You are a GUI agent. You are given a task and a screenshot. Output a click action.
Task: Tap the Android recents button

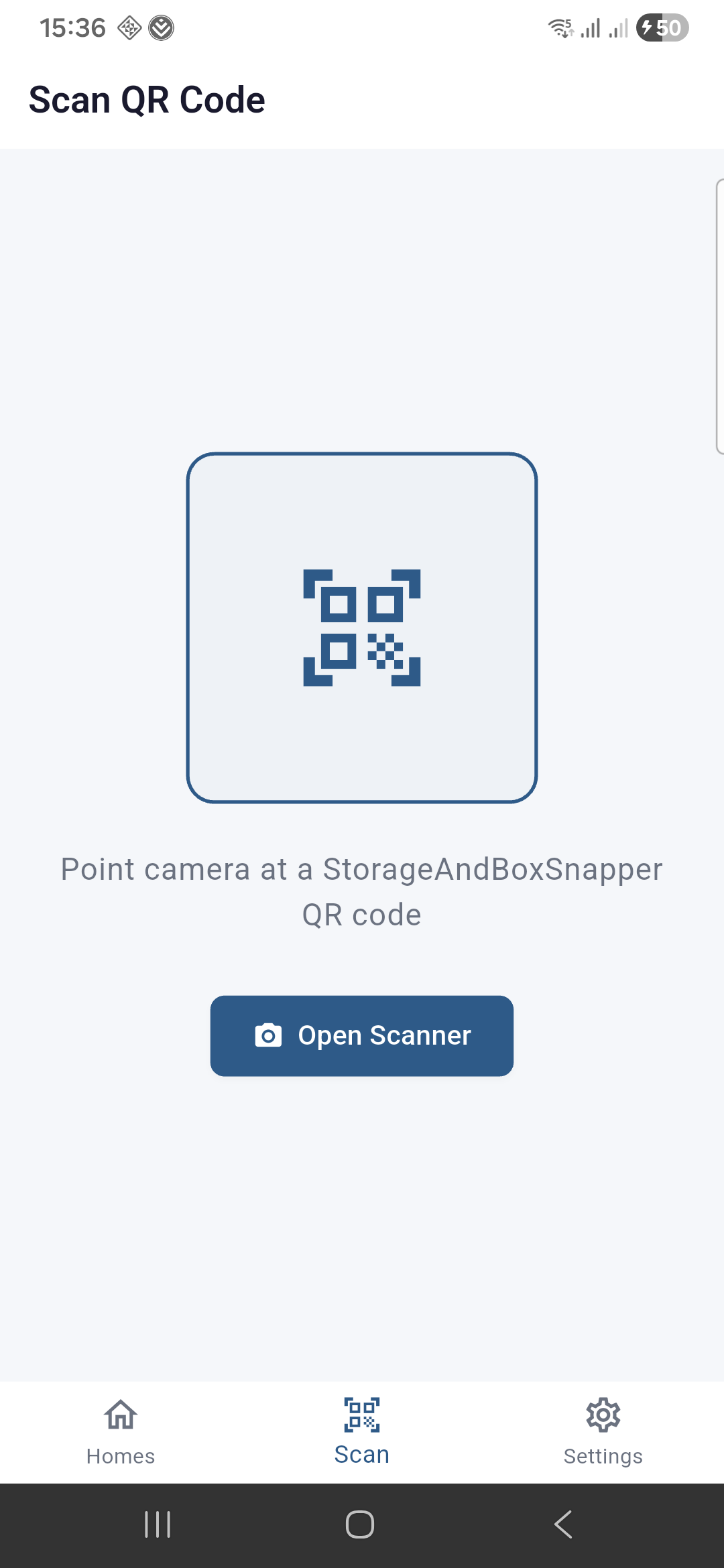[157, 1524]
